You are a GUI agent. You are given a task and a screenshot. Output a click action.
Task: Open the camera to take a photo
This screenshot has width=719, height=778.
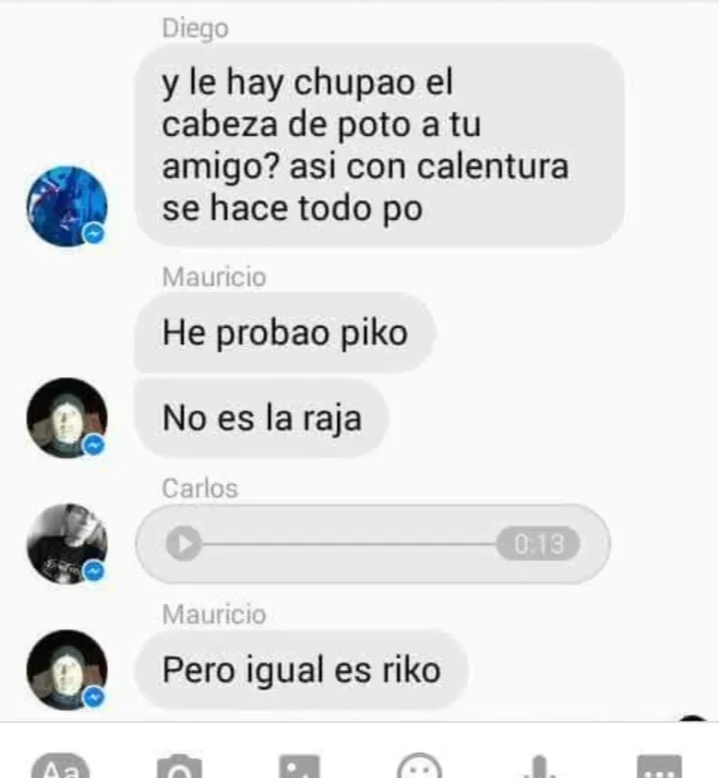pyautogui.click(x=179, y=768)
